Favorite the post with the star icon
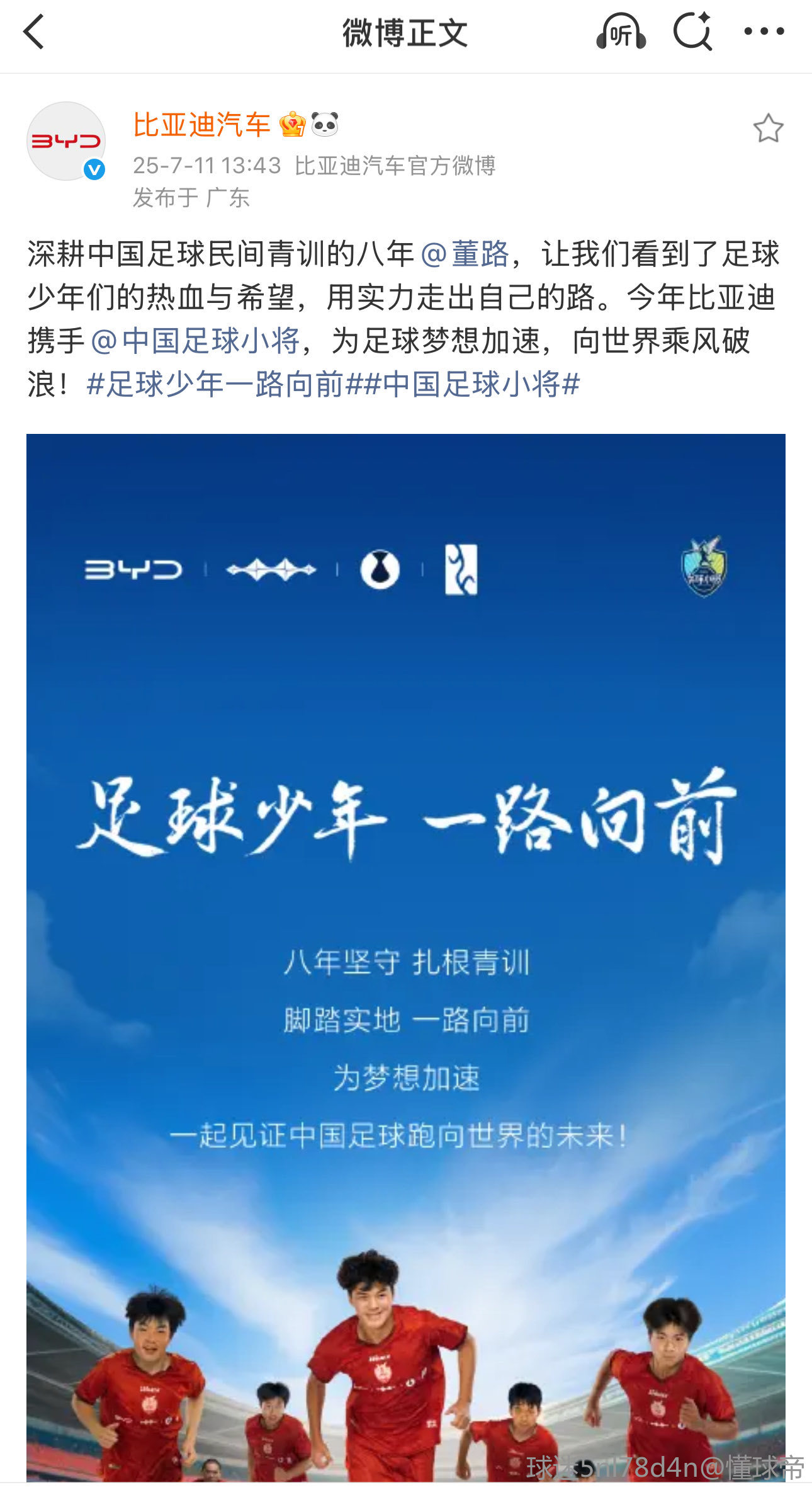Image resolution: width=812 pixels, height=1490 pixels. pos(768,128)
